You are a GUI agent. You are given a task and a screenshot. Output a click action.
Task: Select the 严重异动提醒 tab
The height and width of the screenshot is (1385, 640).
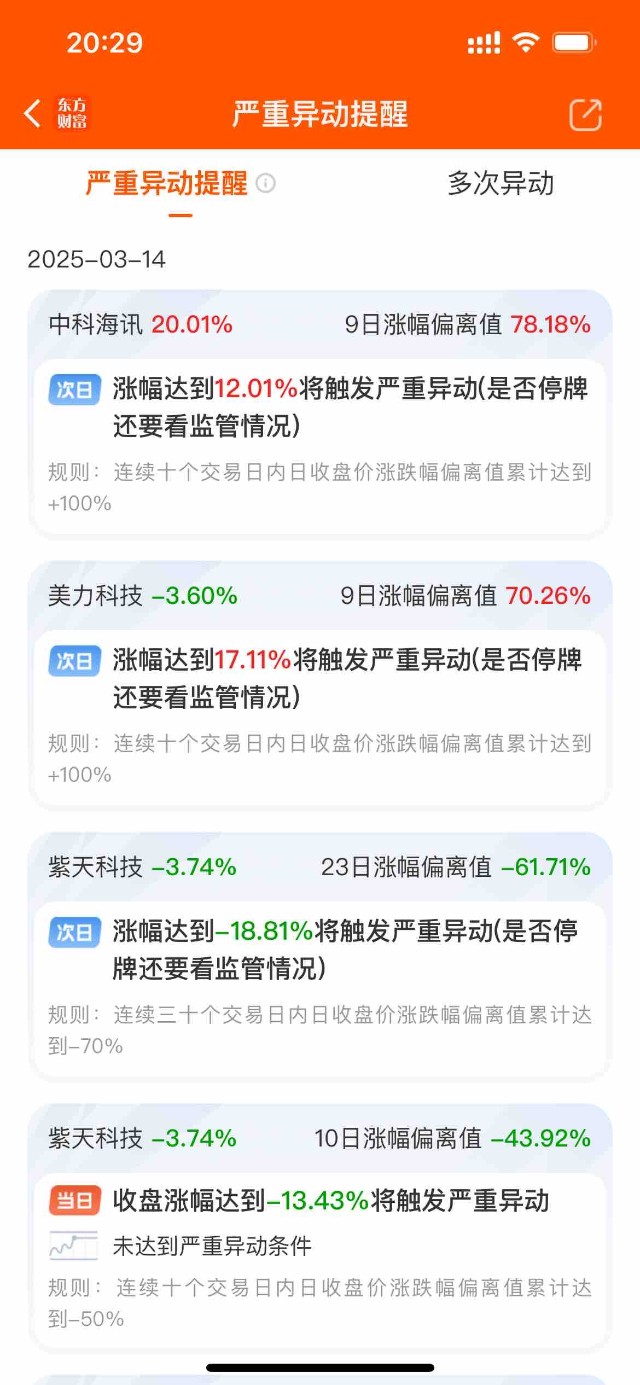click(166, 184)
